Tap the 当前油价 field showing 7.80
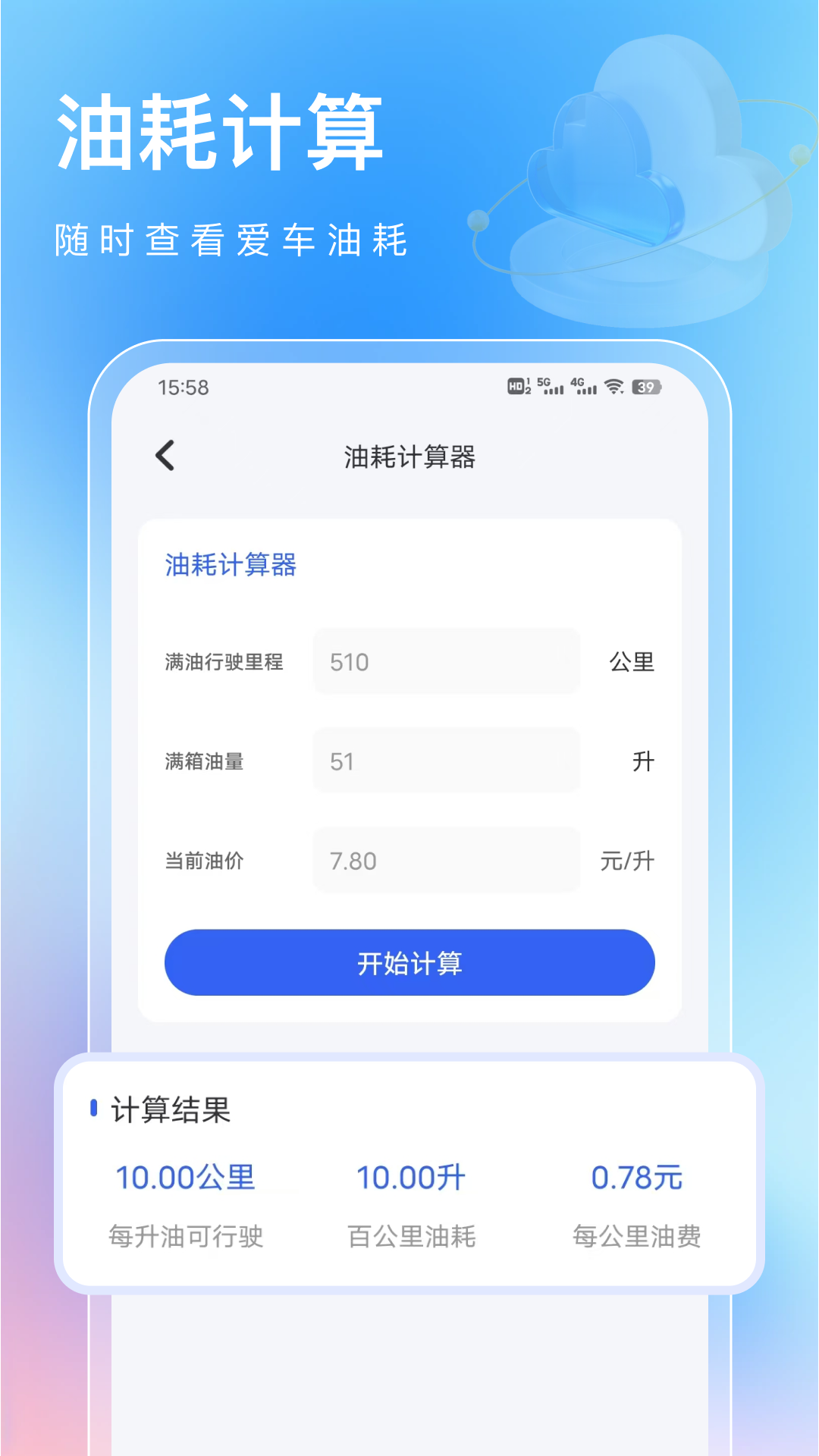This screenshot has width=819, height=1456. coord(444,860)
